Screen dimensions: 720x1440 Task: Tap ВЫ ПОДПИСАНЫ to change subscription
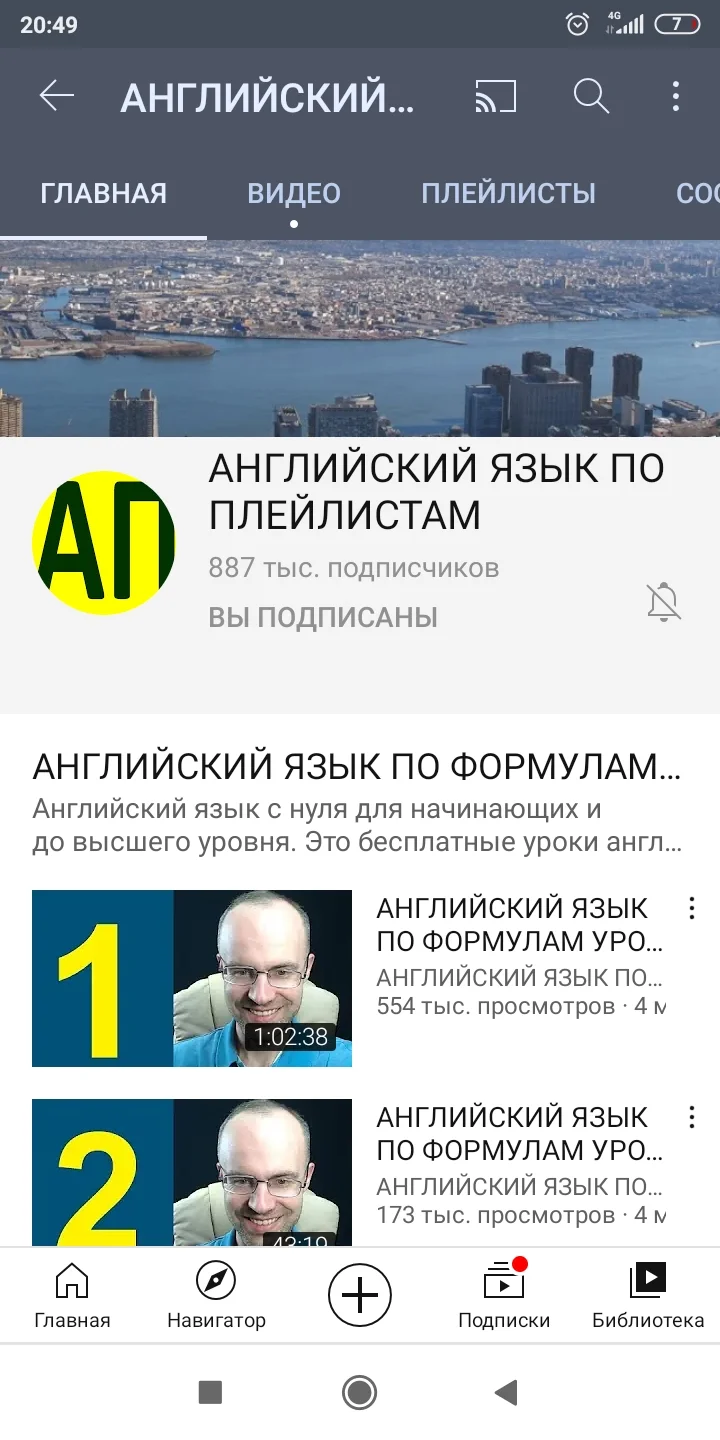coord(321,617)
